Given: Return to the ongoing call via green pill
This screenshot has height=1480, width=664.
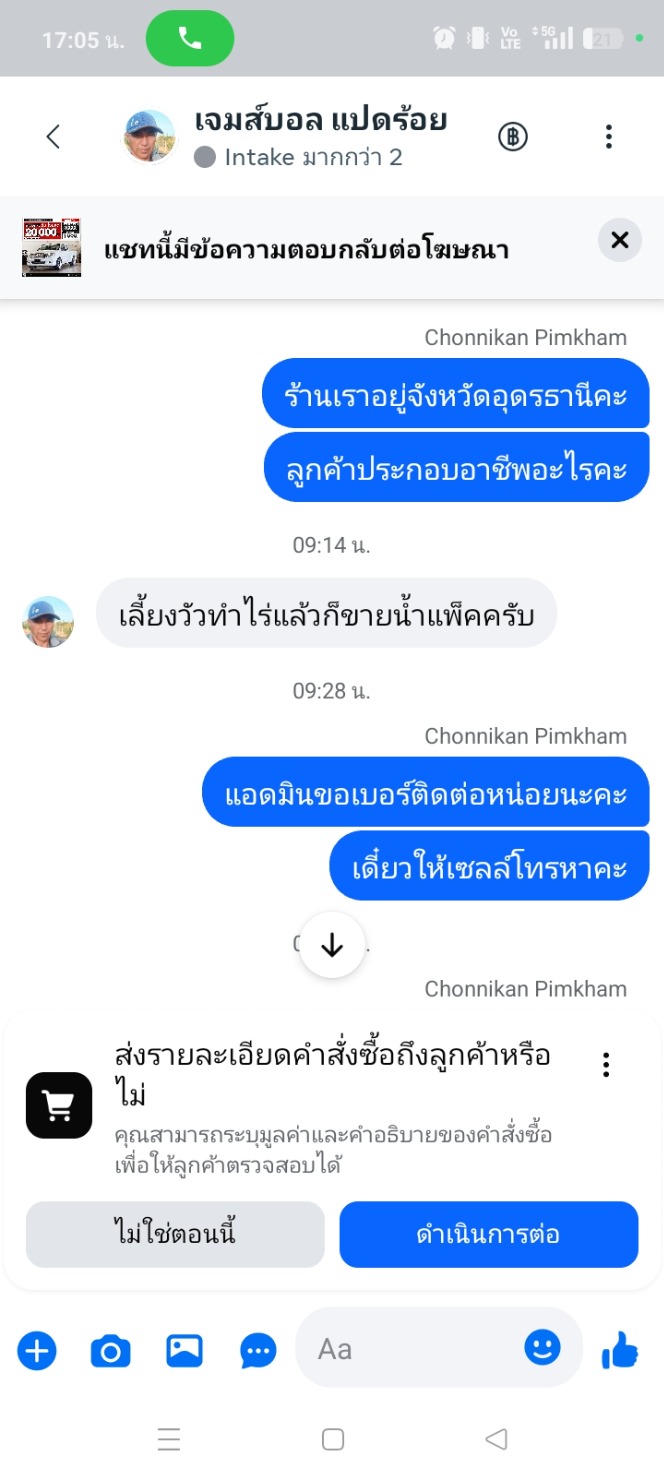Looking at the screenshot, I should [190, 39].
